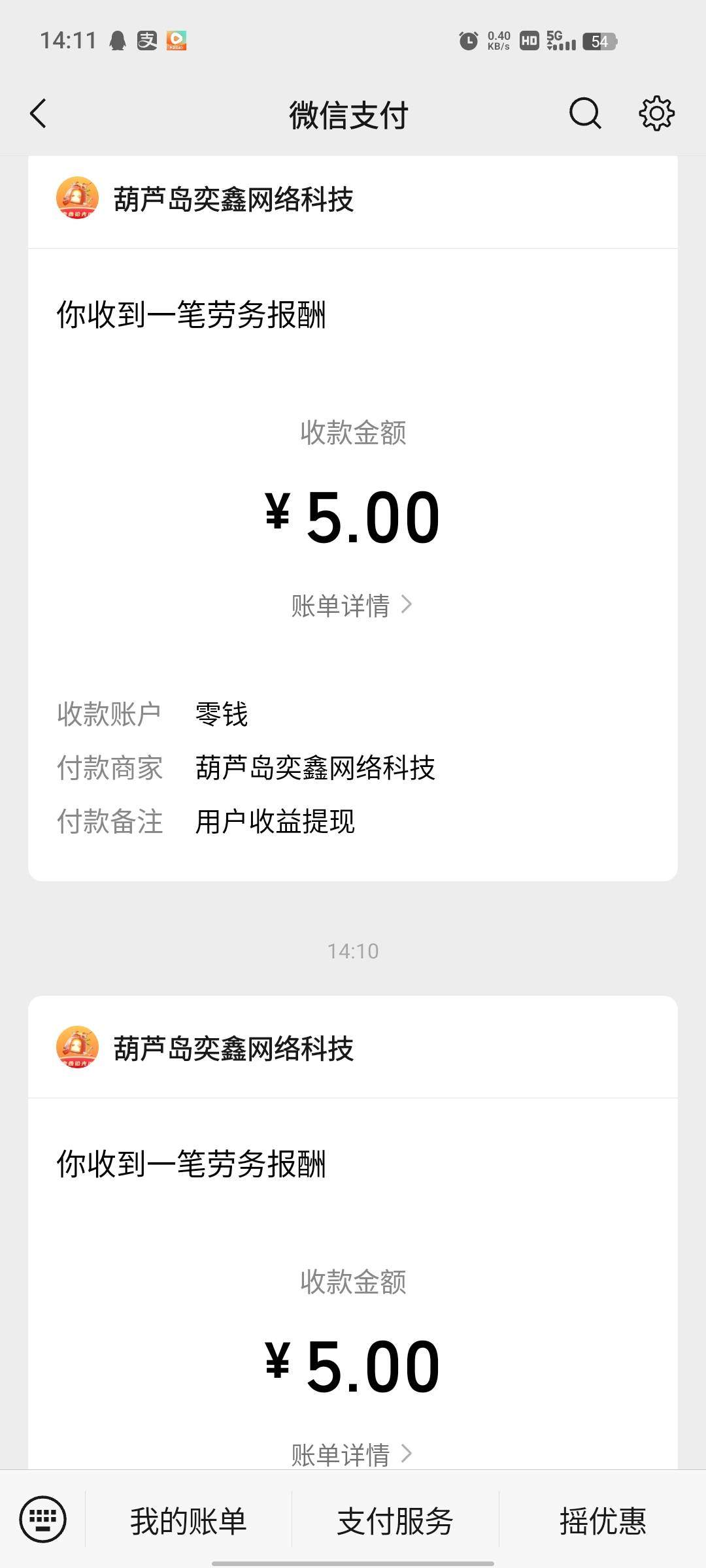Go back from 微信支付 screen

tap(39, 114)
